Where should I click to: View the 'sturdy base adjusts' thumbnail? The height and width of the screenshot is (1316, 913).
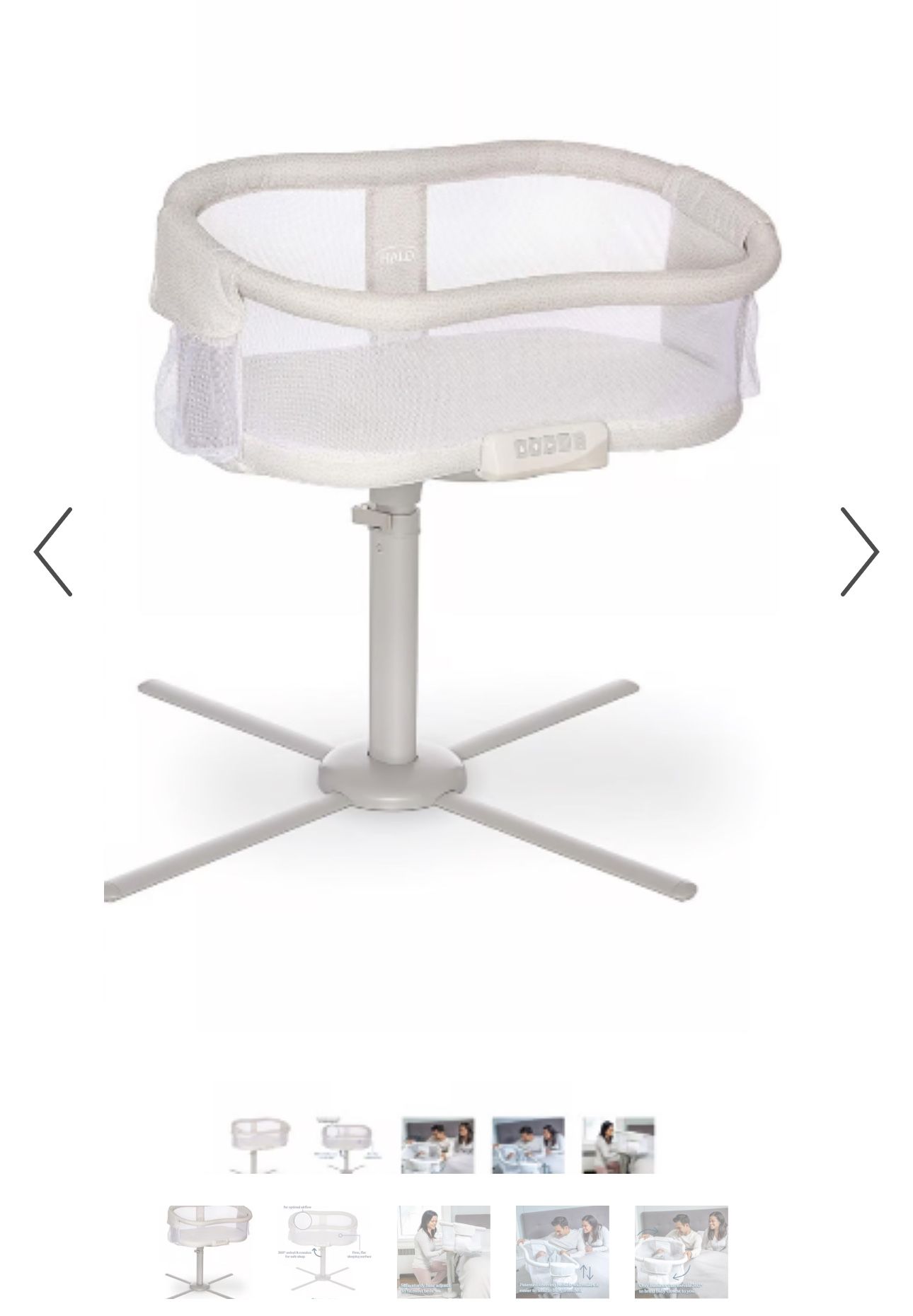444,1252
